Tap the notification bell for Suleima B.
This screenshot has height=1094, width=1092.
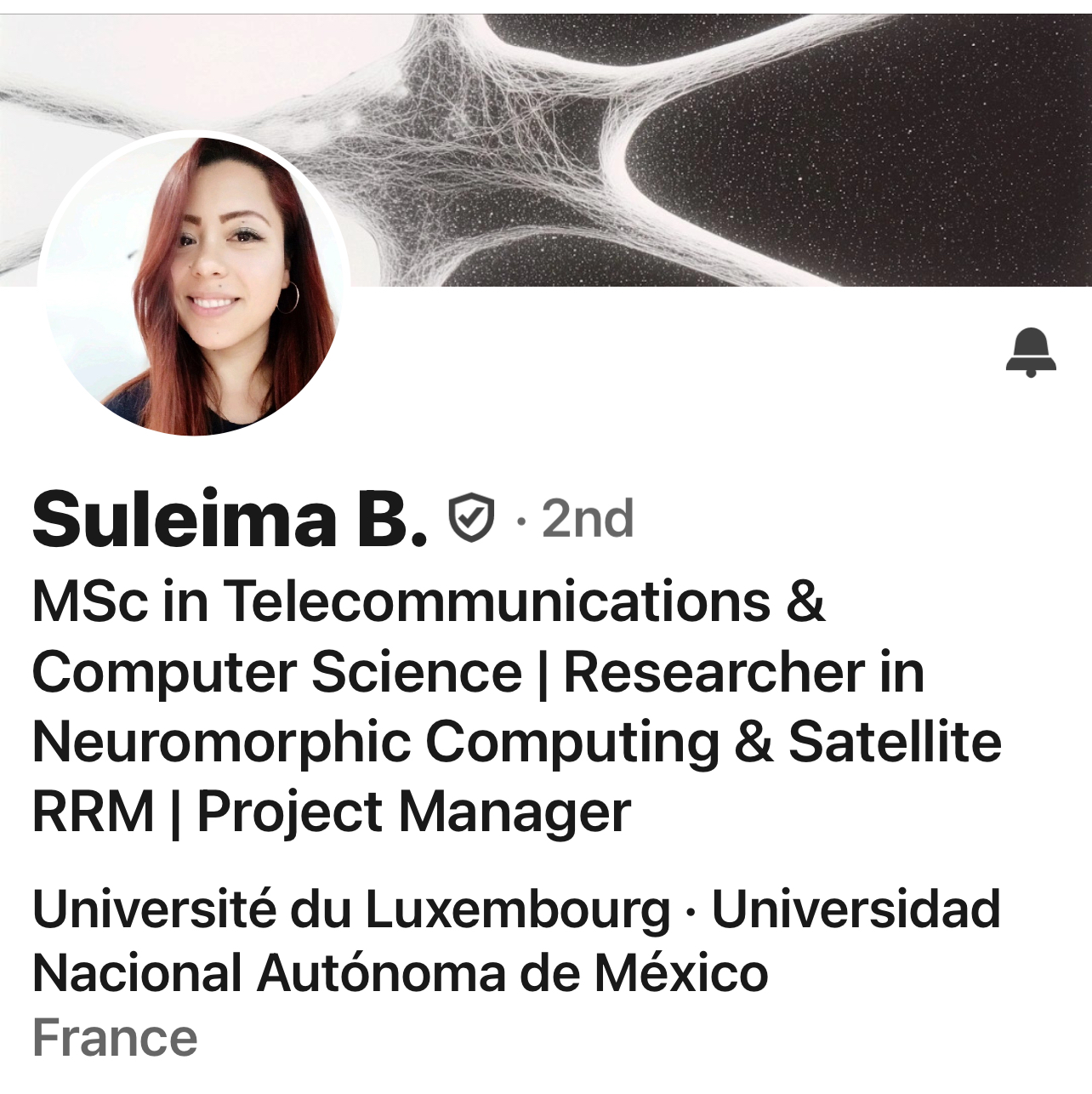[x=1031, y=351]
